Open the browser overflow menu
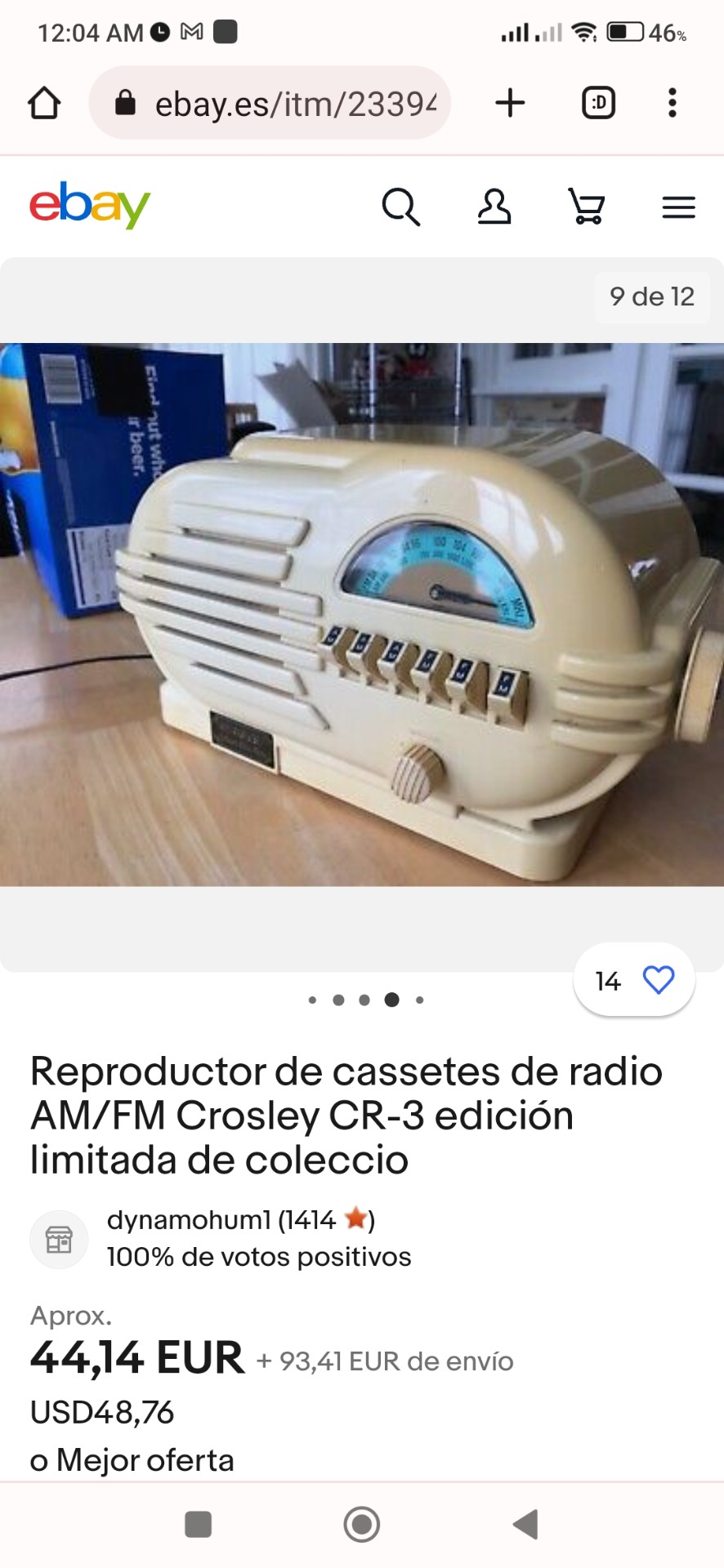 pyautogui.click(x=672, y=103)
